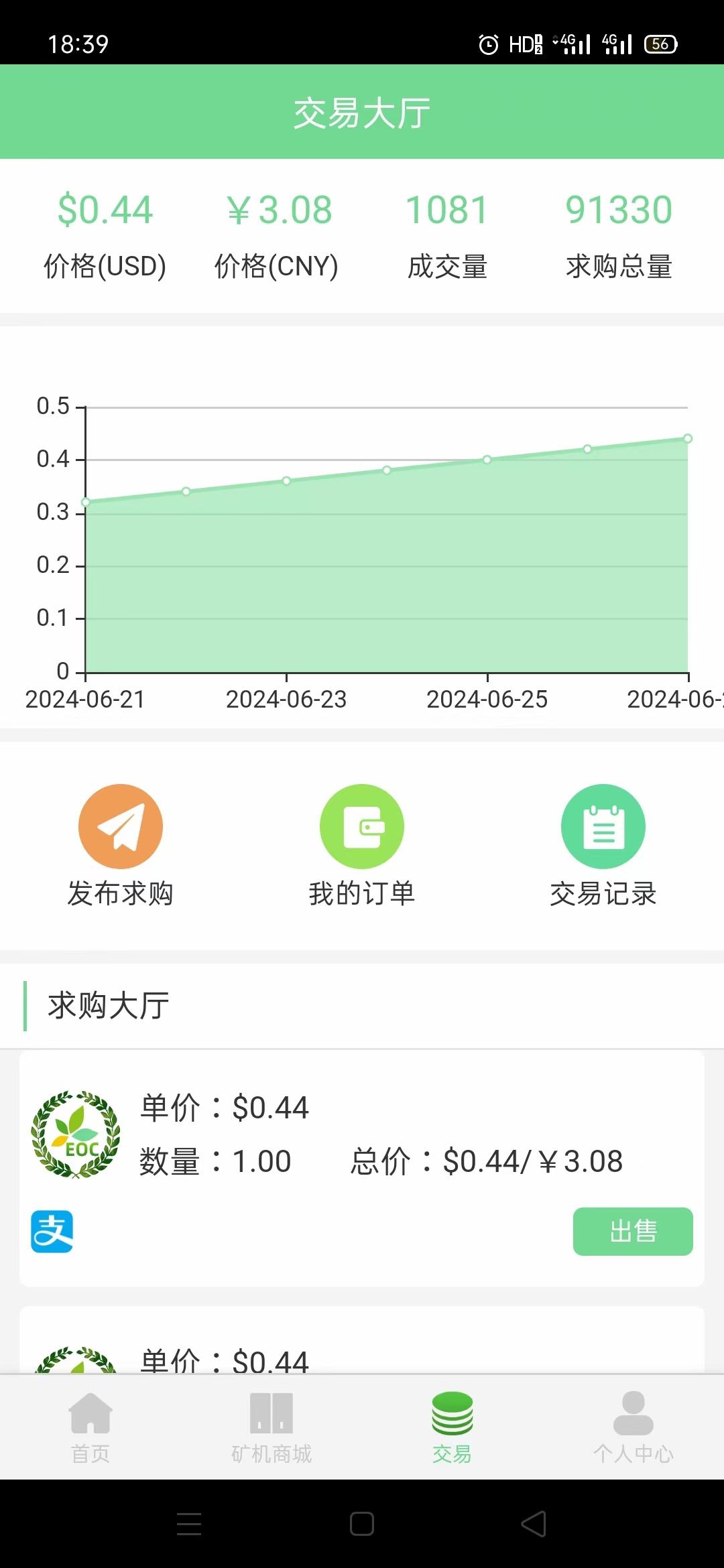The height and width of the screenshot is (1568, 724).
Task: Tap the system home button
Action: tap(362, 1524)
